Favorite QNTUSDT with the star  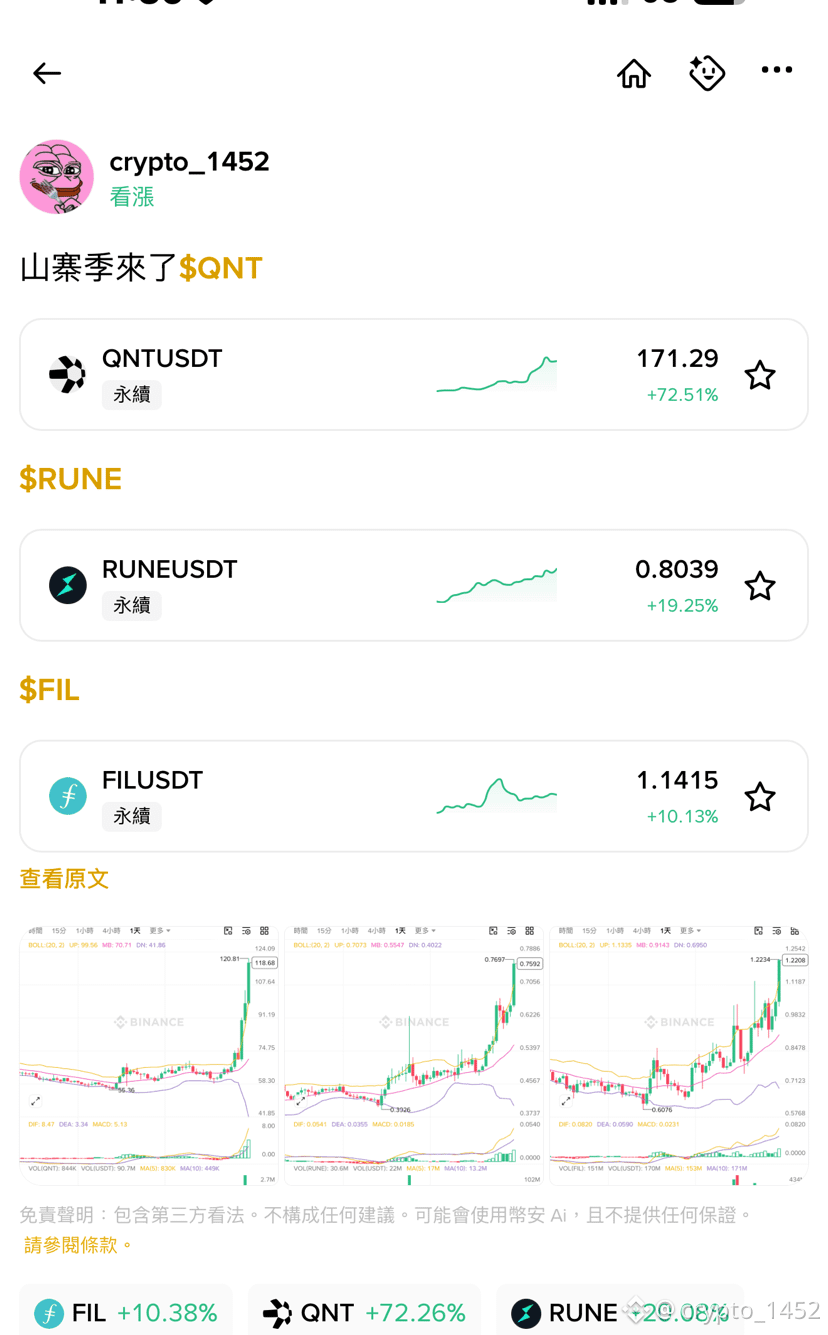[760, 375]
